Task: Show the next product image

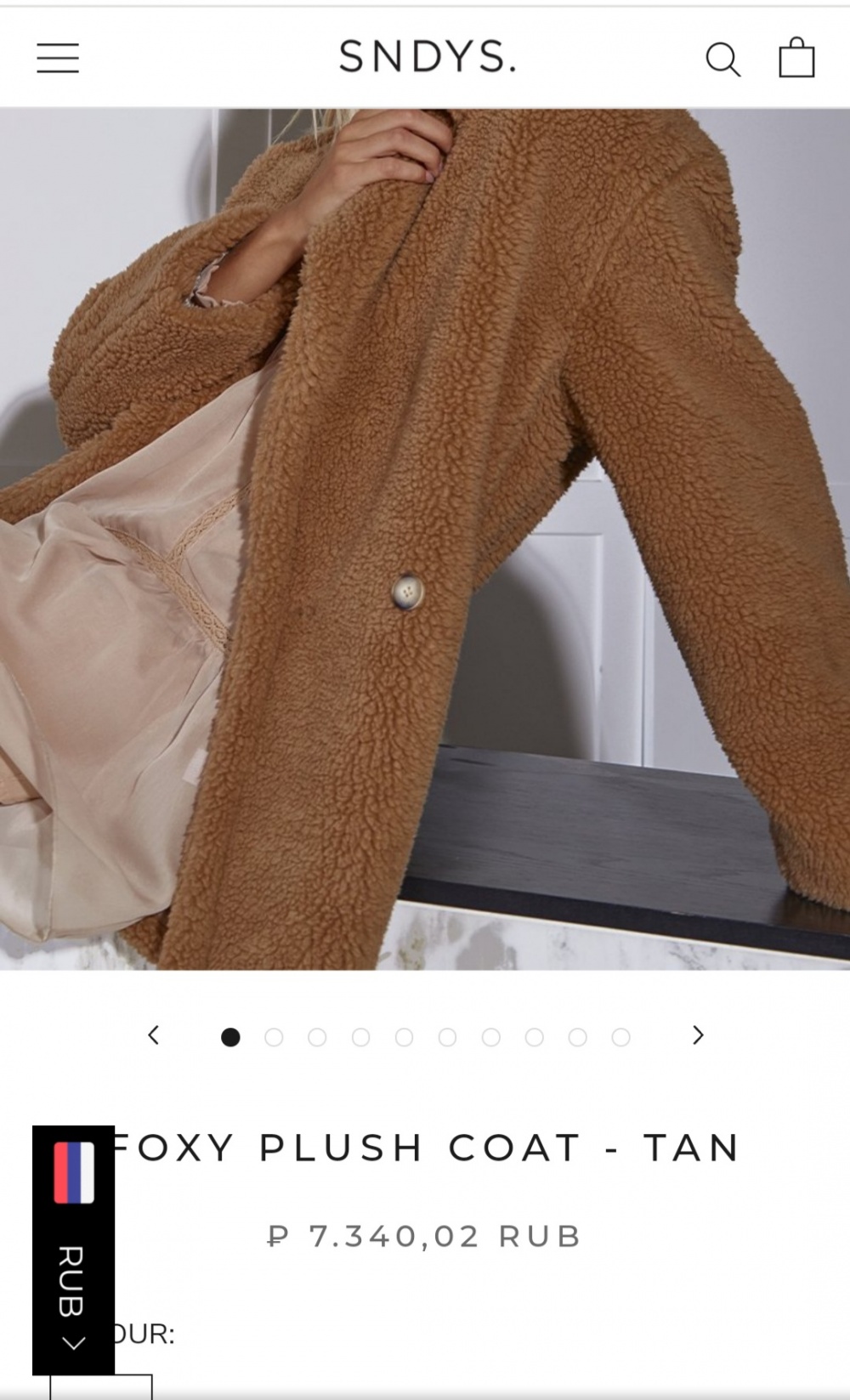Action: 698,1035
